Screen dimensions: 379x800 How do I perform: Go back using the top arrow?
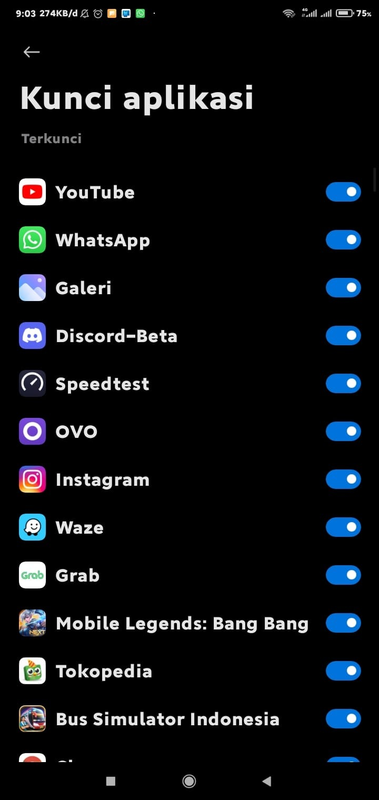(x=32, y=52)
